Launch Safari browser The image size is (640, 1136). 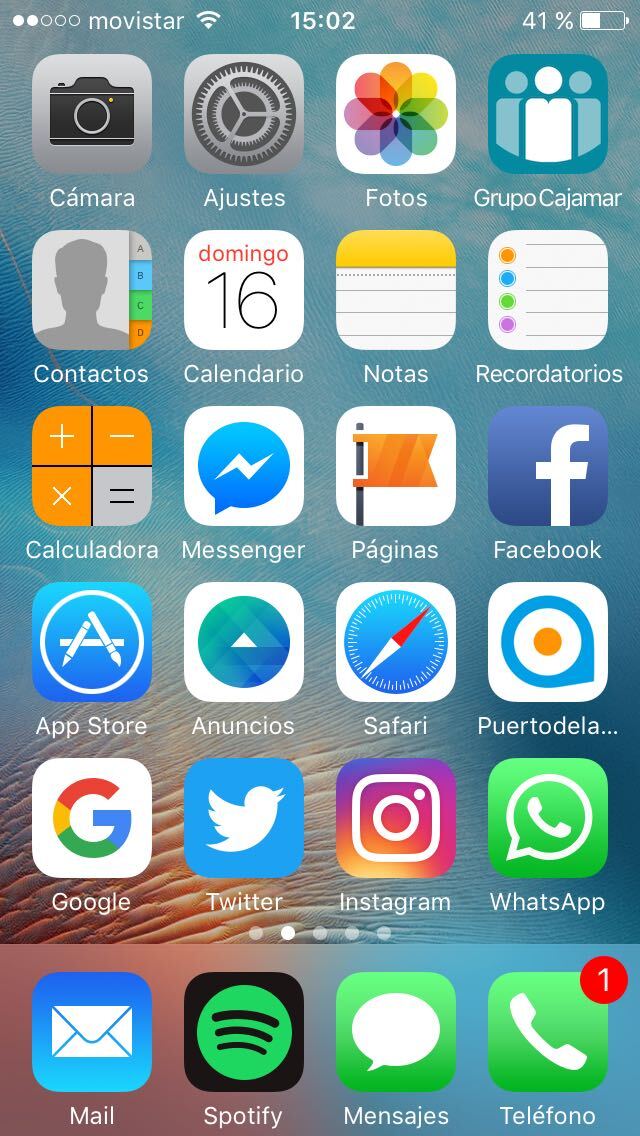tap(396, 642)
